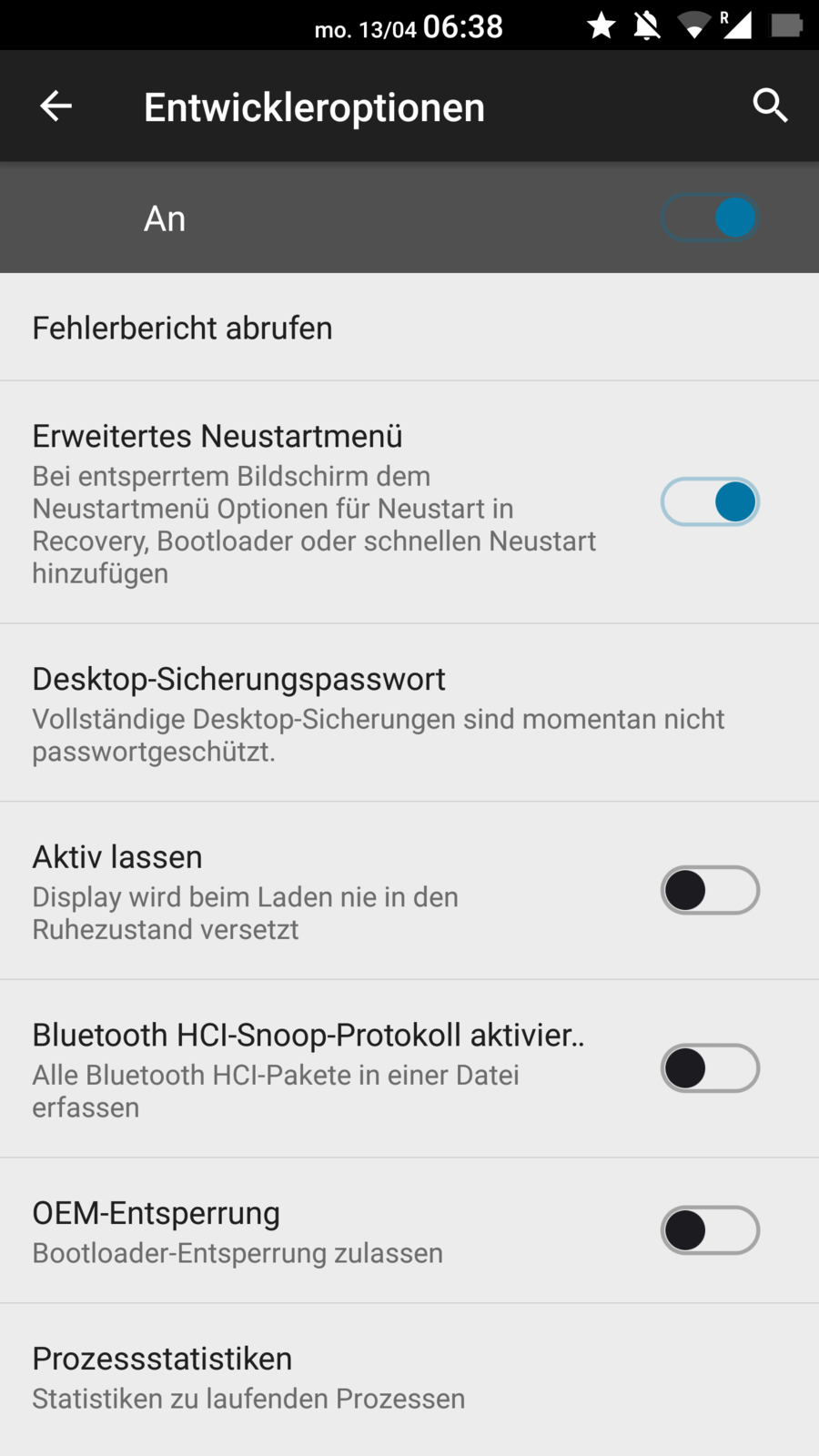This screenshot has height=1456, width=819.
Task: Enable OEM-Entsperrung toggle
Action: tap(711, 1230)
